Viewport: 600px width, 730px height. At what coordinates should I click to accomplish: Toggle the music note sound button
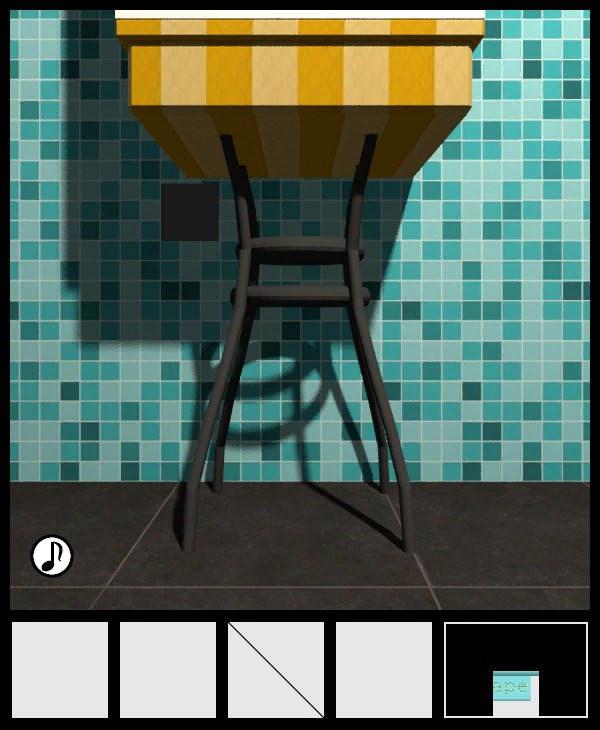click(x=52, y=556)
